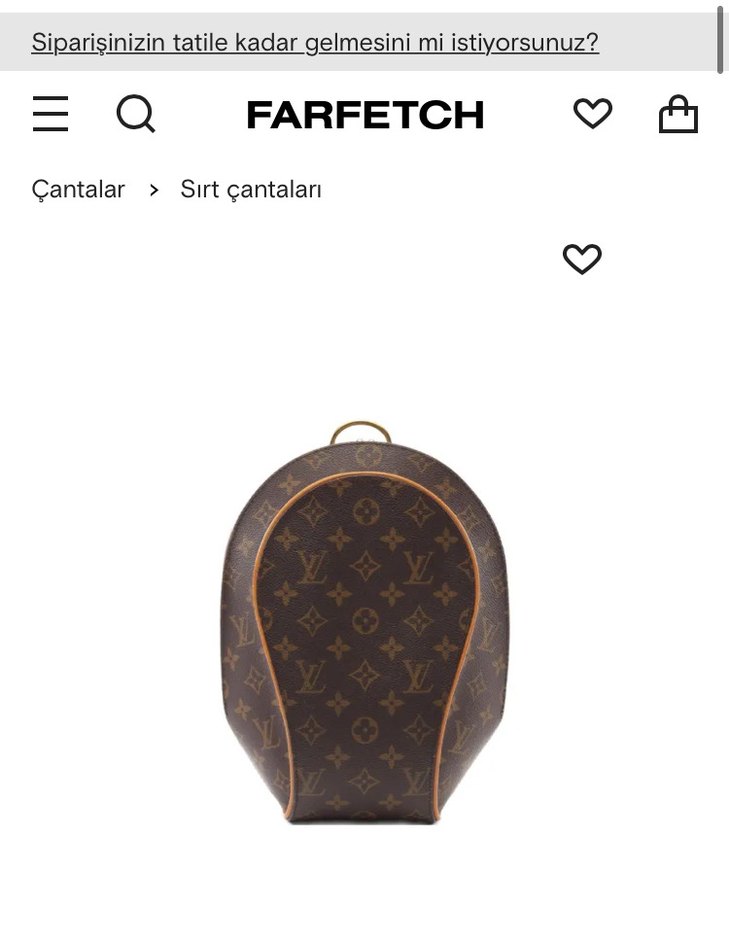Open the search icon

tap(136, 114)
